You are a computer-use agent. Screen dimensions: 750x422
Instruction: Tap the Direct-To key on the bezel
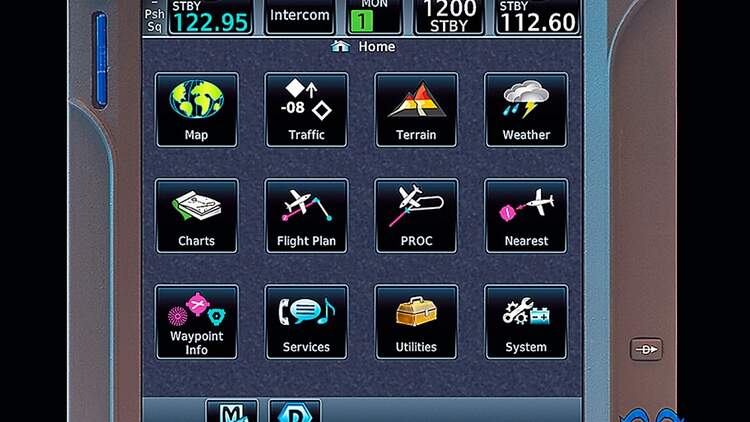(x=646, y=349)
